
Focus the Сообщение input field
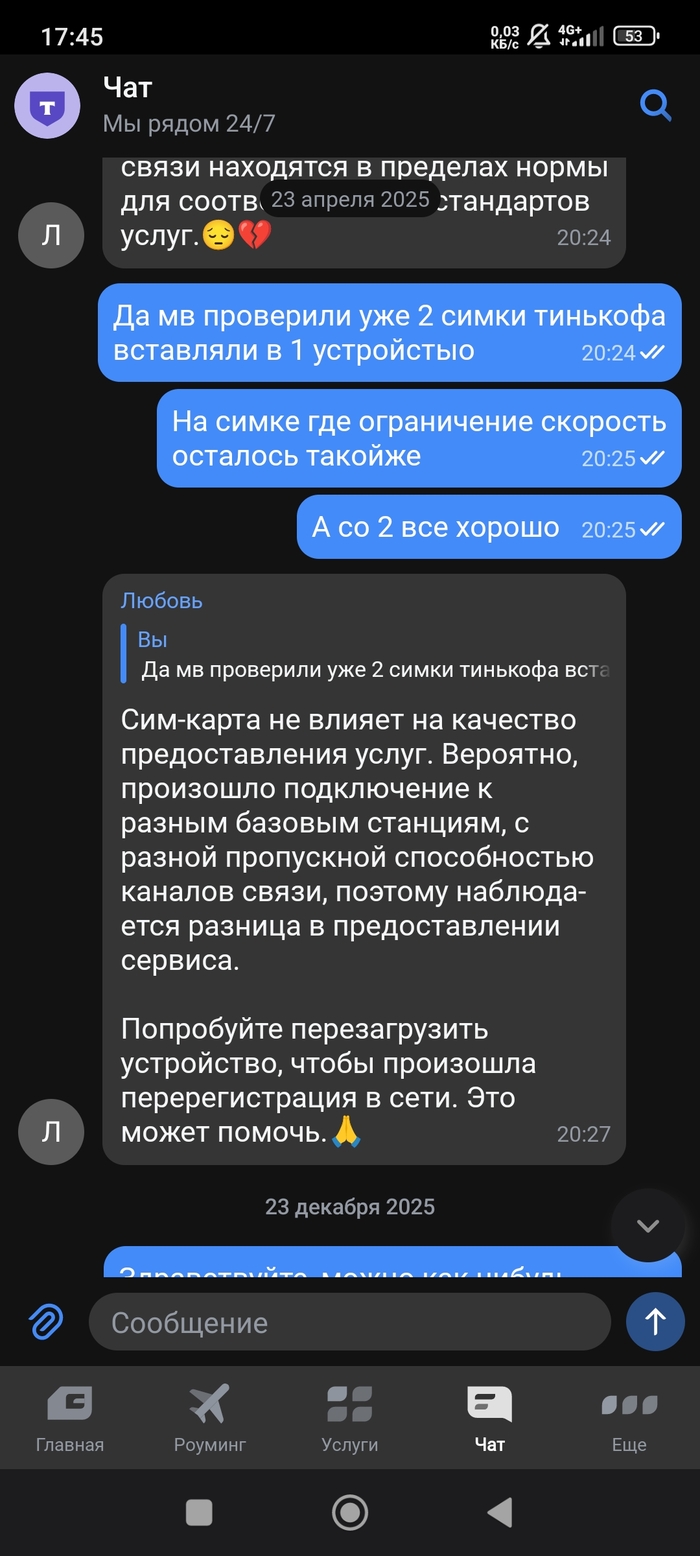[349, 1322]
